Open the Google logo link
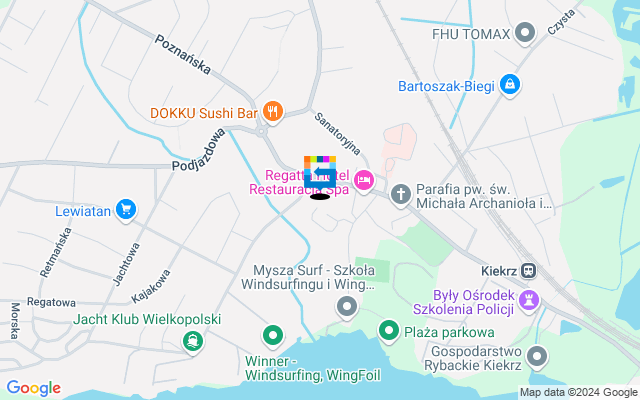 click(x=33, y=388)
